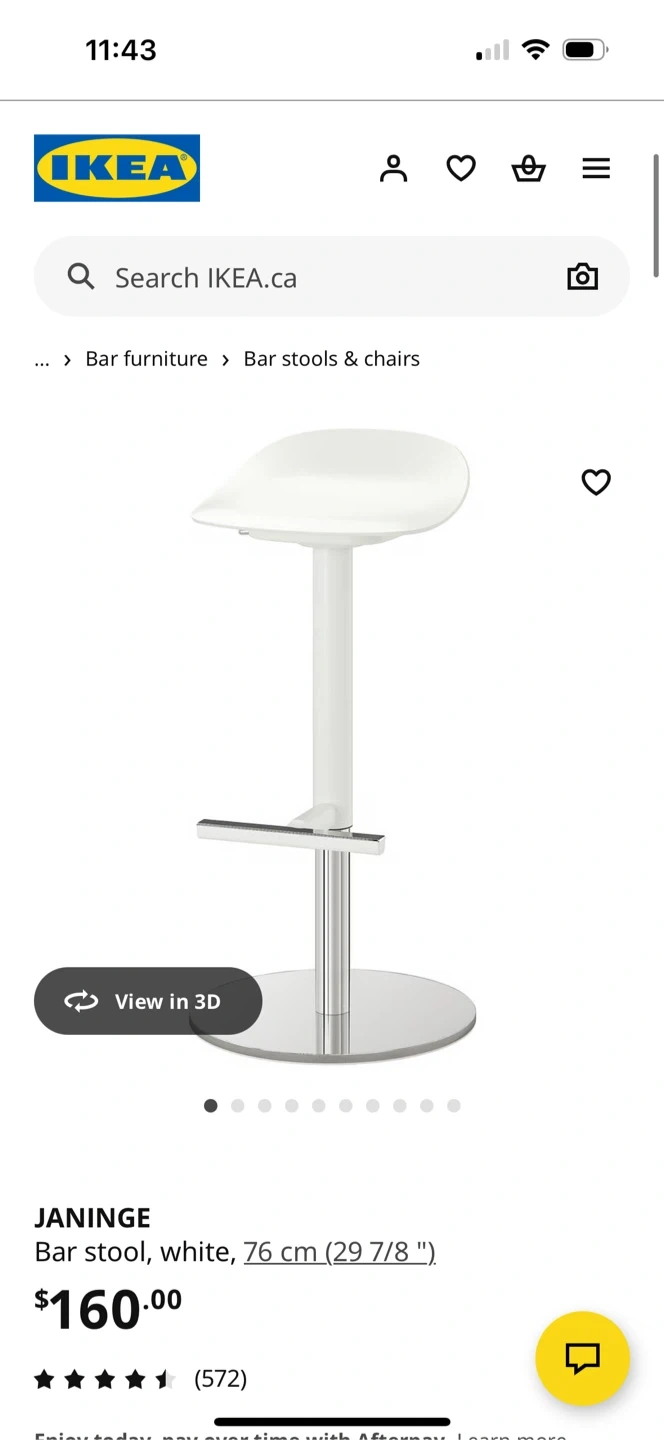Open the 76 cm size link
The image size is (664, 1440).
point(339,1252)
